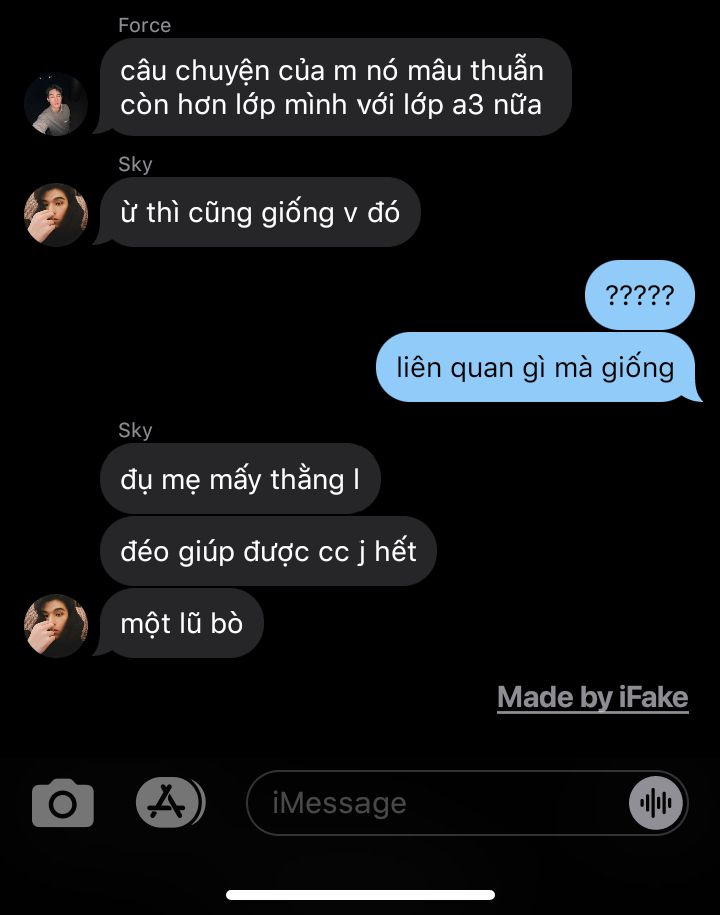The image size is (720, 915).
Task: Open the Made by iFake link
Action: click(592, 697)
